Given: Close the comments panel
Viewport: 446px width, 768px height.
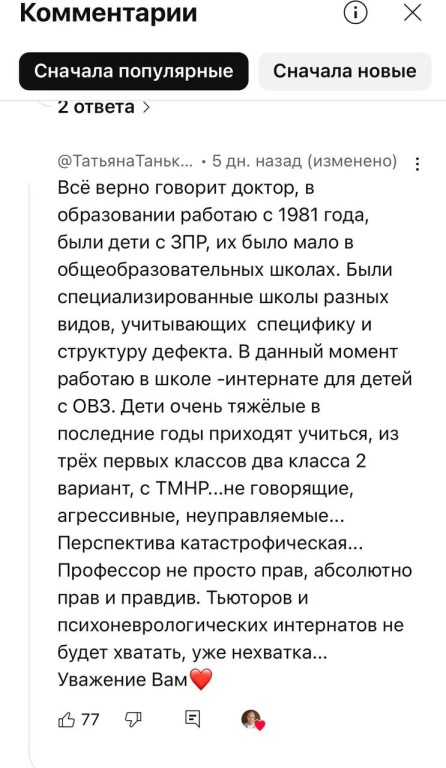Looking at the screenshot, I should click(413, 13).
